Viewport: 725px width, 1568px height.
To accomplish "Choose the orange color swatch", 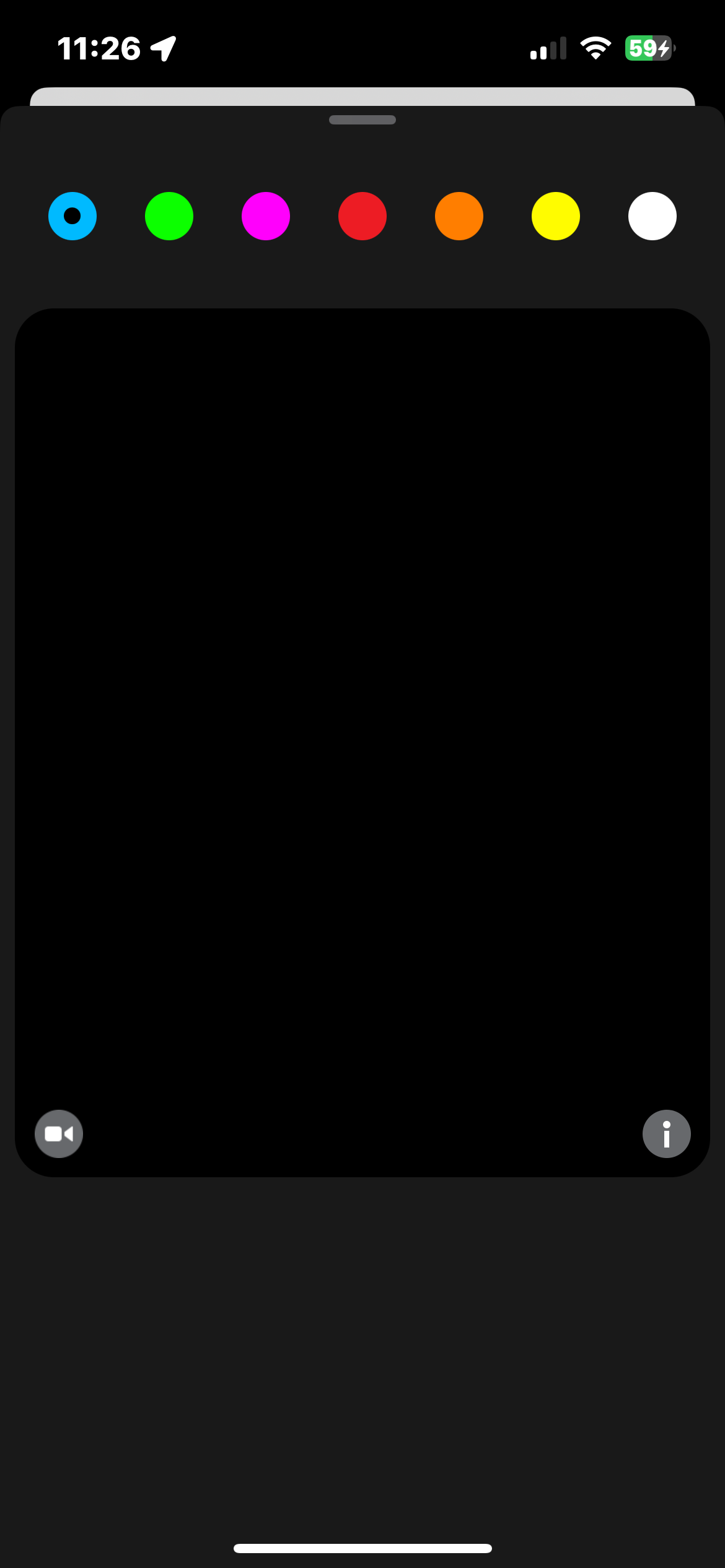I will point(459,216).
